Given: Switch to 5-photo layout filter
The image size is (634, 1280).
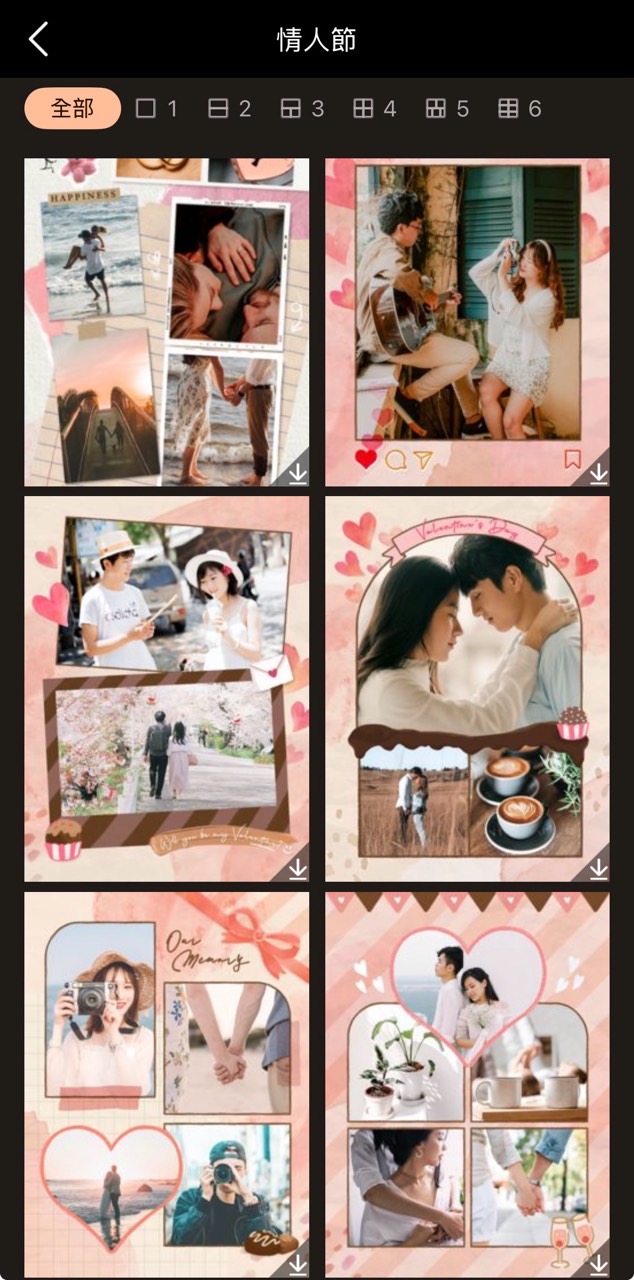Looking at the screenshot, I should click(x=447, y=108).
